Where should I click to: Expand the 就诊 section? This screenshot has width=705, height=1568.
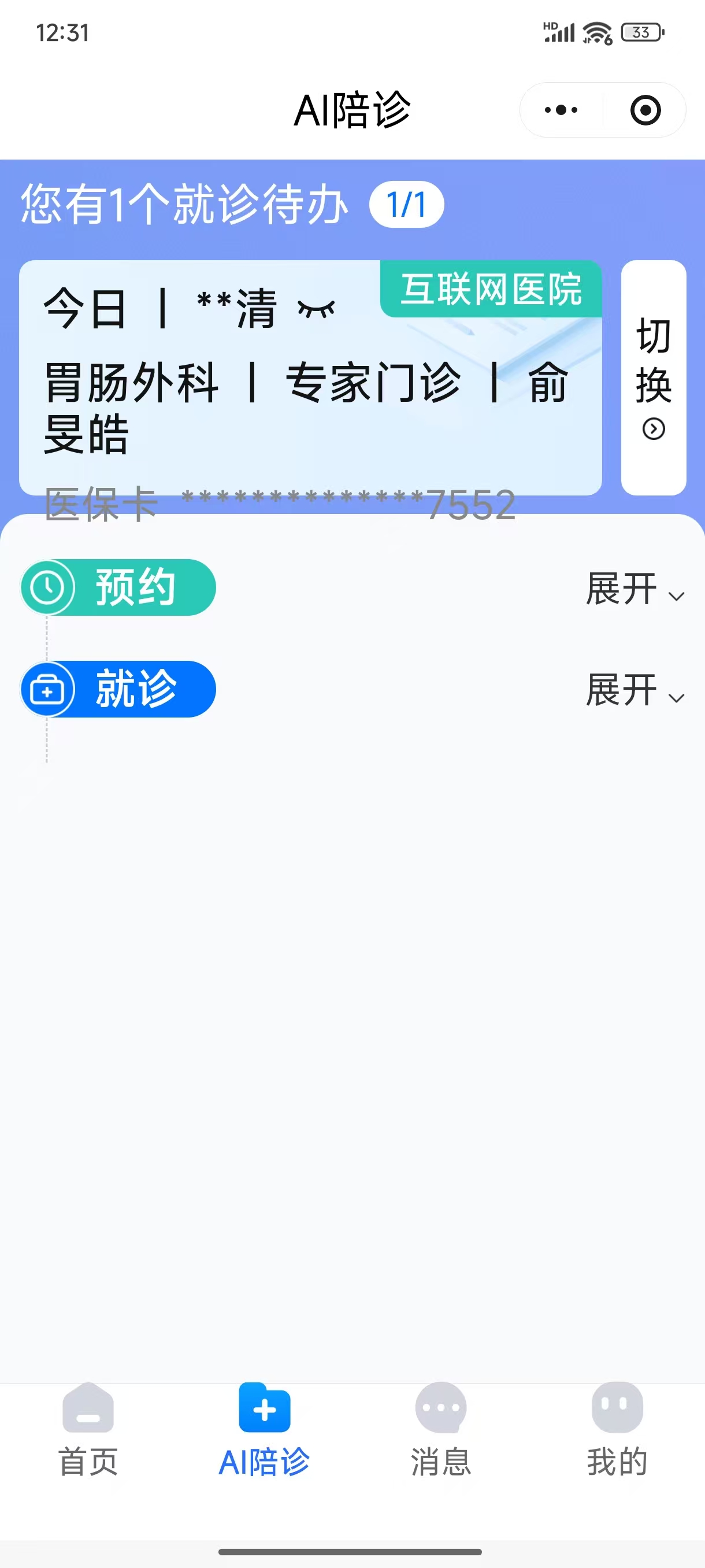click(634, 690)
